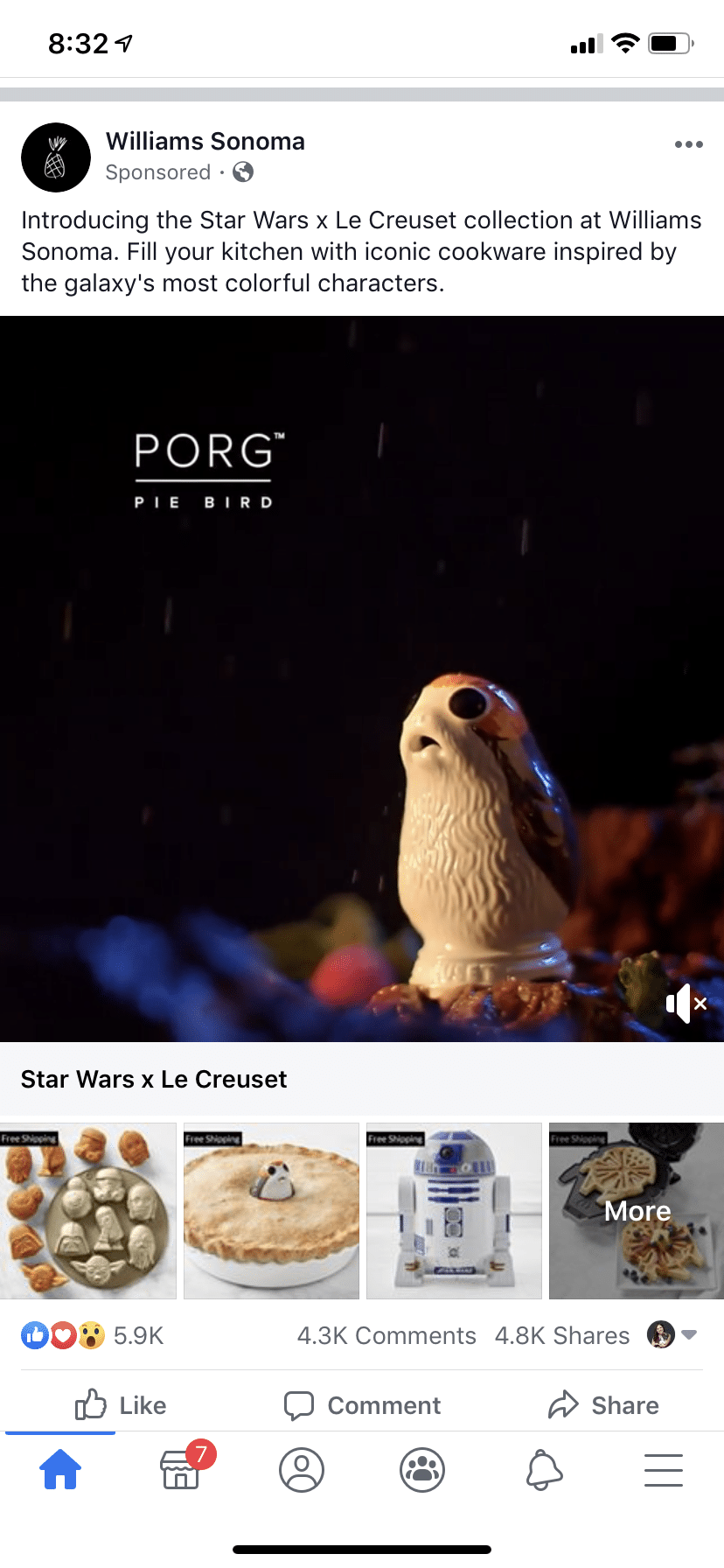Comment on the Williams Sonoma post
This screenshot has width=724, height=1568.
[x=362, y=1405]
